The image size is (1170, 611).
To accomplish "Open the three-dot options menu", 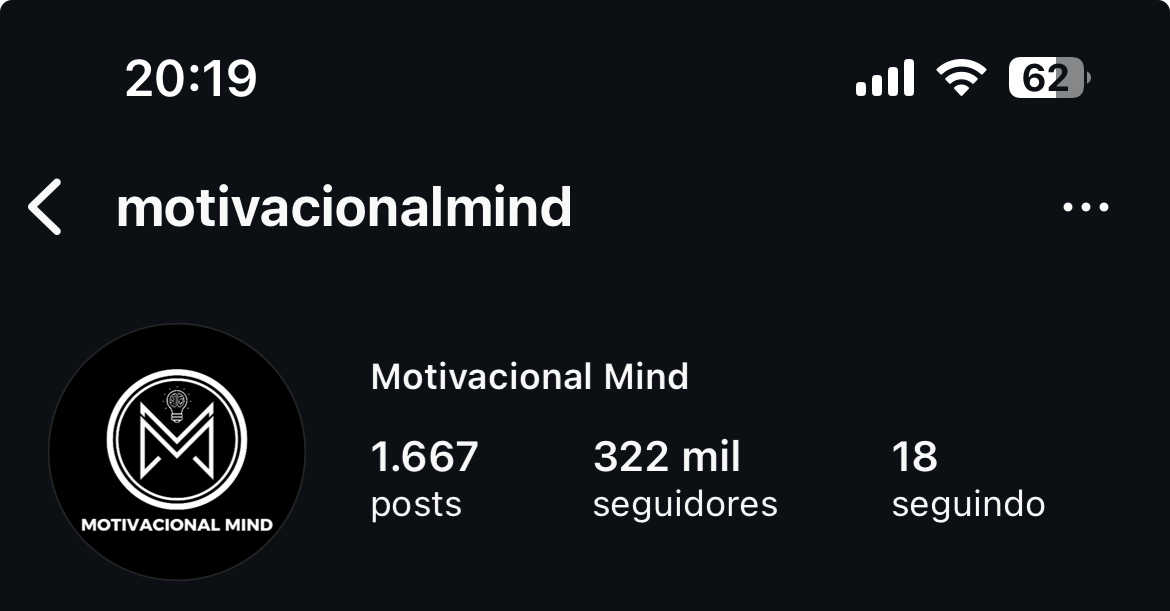I will coord(1085,208).
